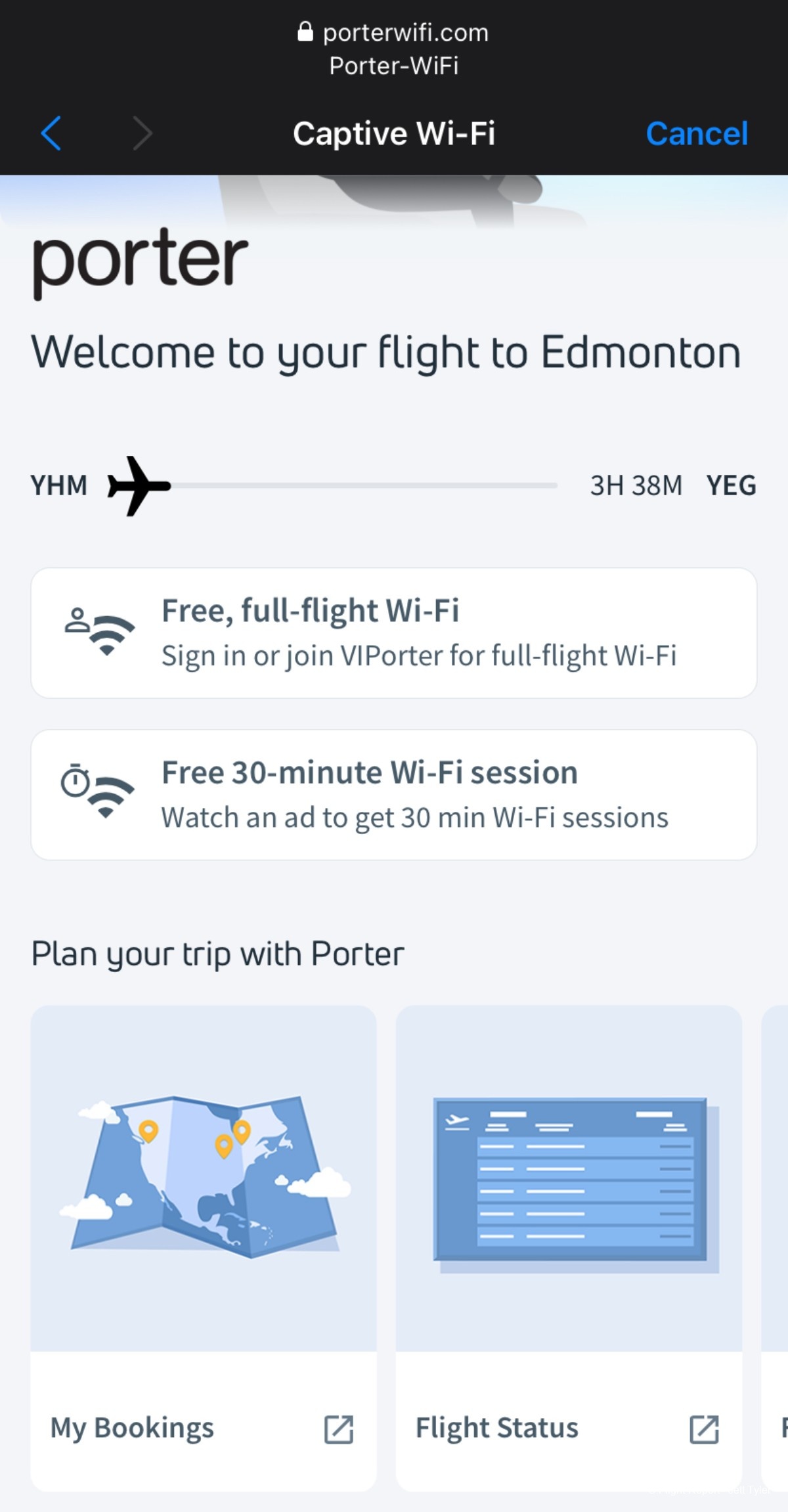Select Free, full-flight Wi-Fi option
Image resolution: width=788 pixels, height=1512 pixels.
[x=393, y=633]
